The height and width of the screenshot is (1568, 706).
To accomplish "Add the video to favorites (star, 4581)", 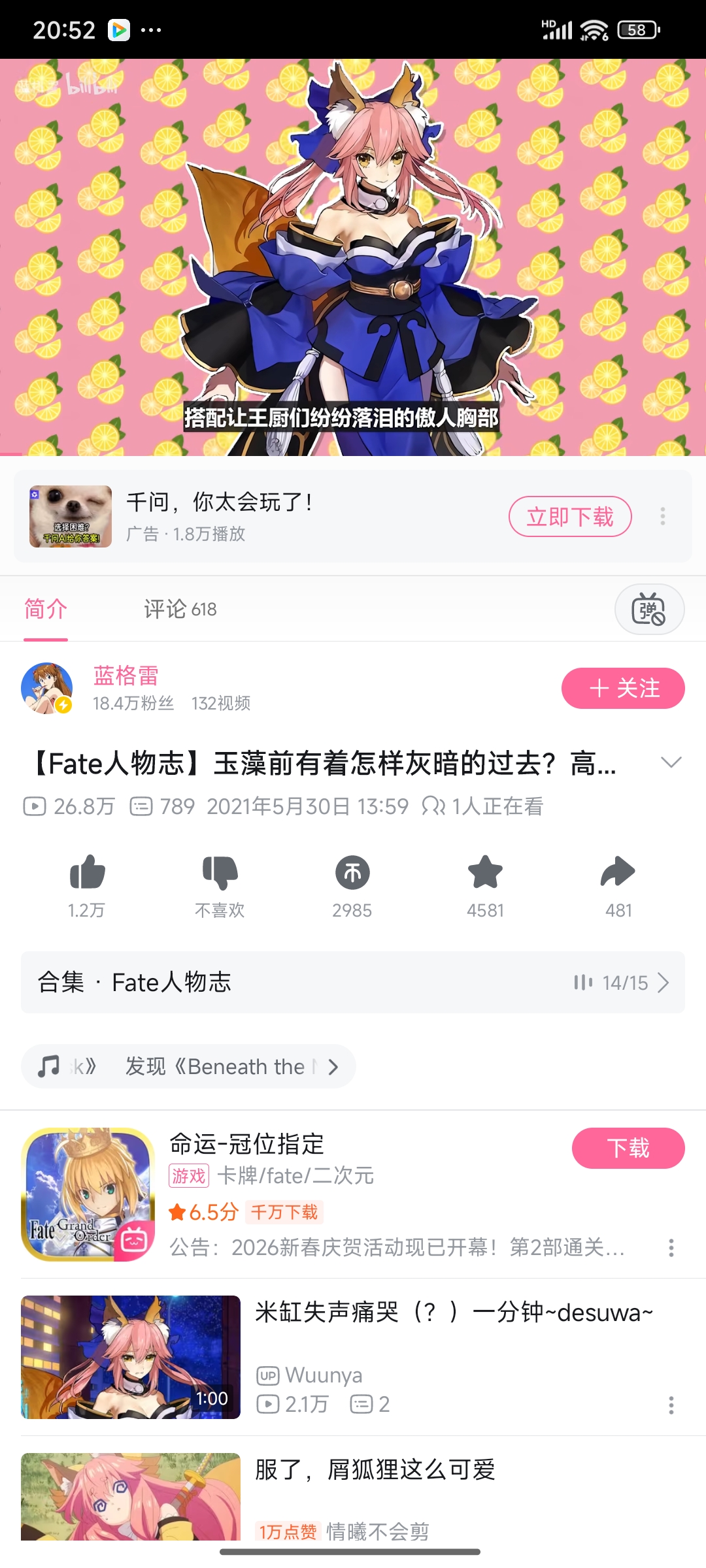I will (485, 874).
